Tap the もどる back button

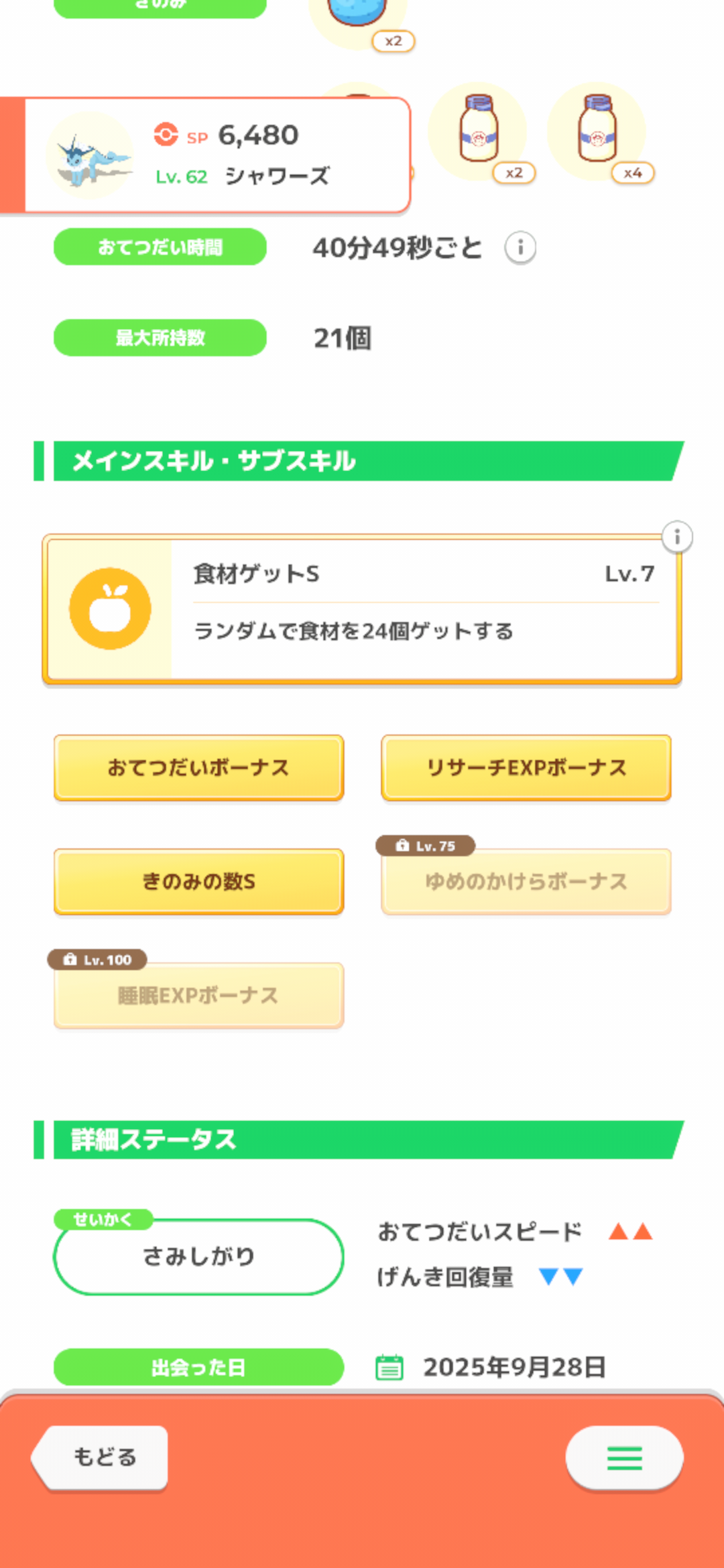(101, 1457)
